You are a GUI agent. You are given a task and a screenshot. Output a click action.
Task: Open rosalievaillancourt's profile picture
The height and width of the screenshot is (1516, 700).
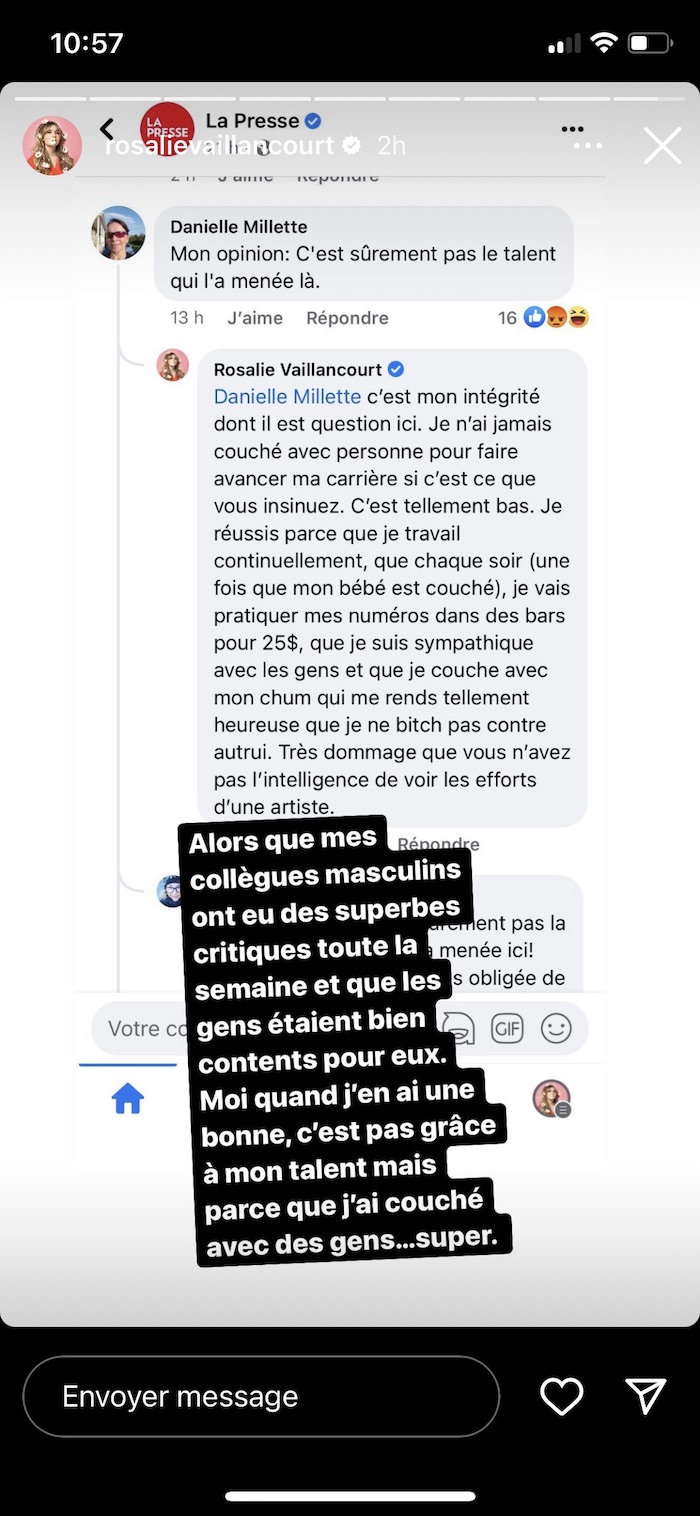click(52, 146)
